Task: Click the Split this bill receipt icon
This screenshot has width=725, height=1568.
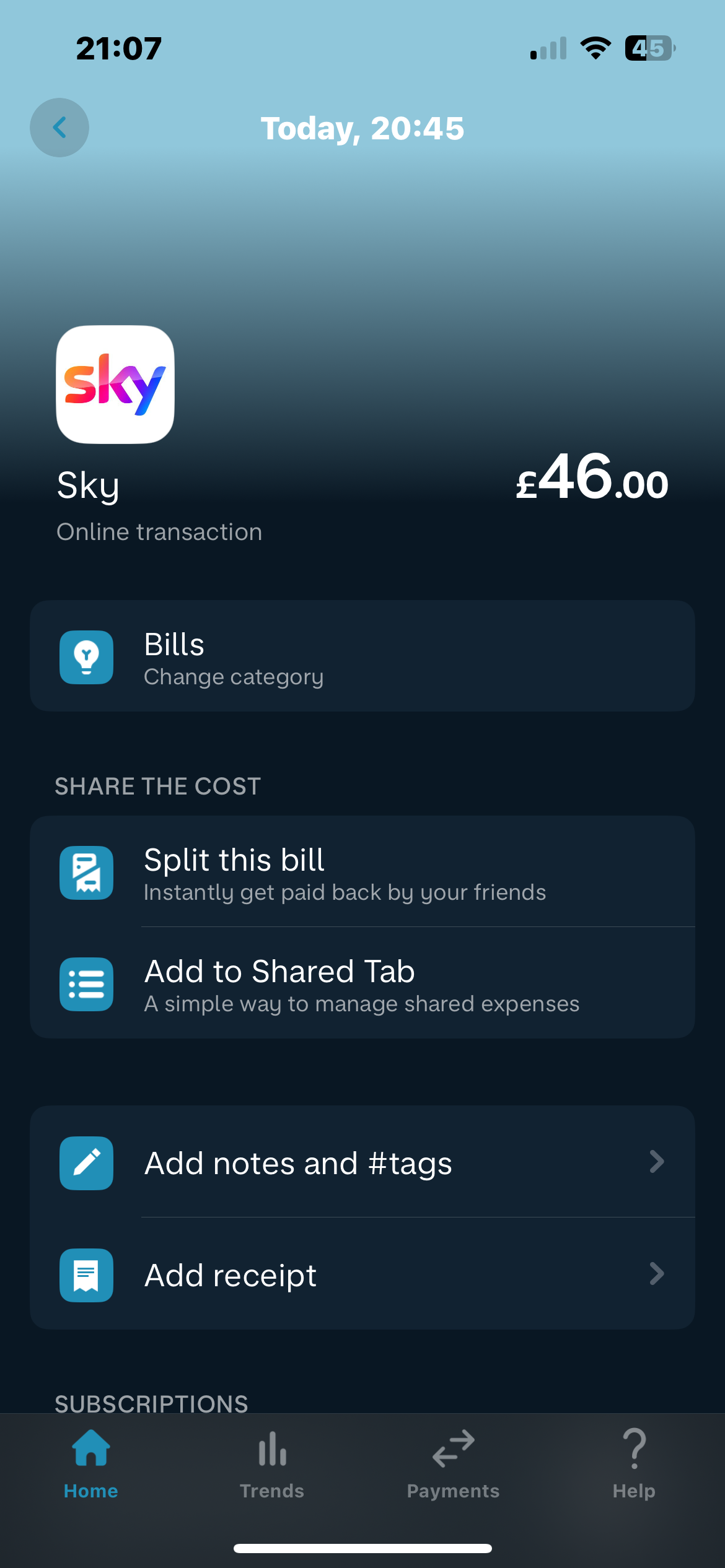Action: point(86,873)
